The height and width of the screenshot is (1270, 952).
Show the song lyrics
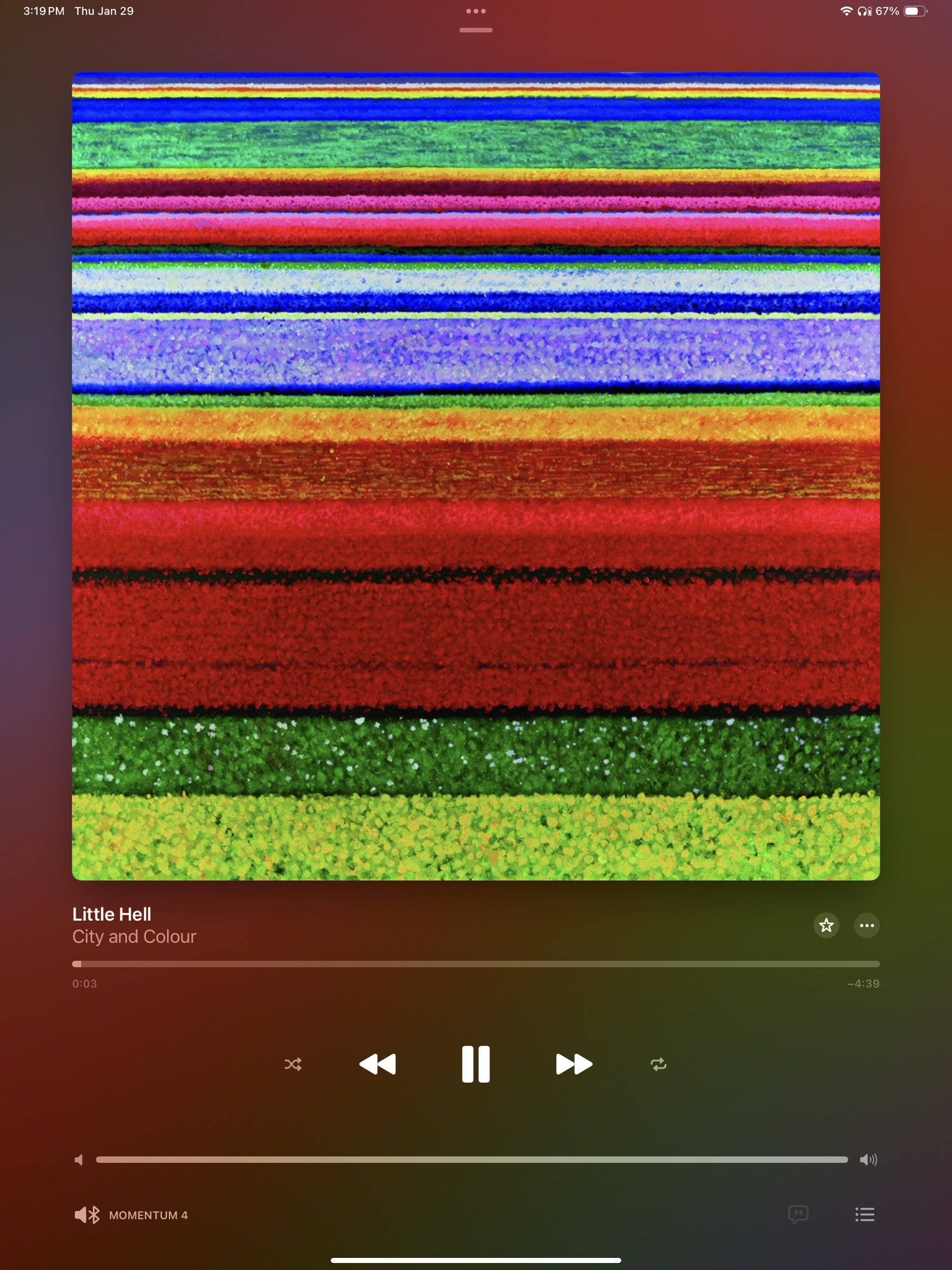798,1215
